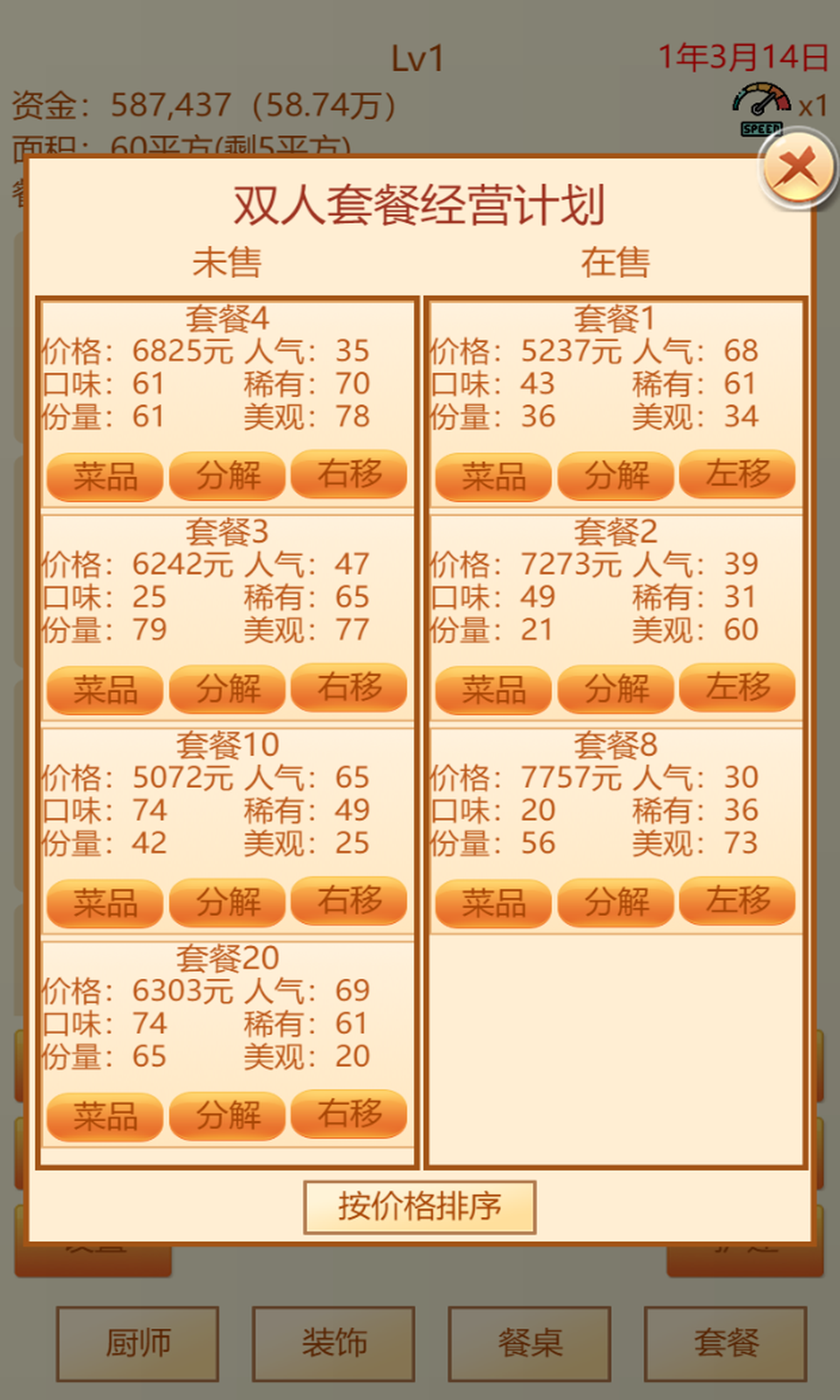840x1400 pixels.
Task: Move 套餐2 left off sale
Action: 737,688
